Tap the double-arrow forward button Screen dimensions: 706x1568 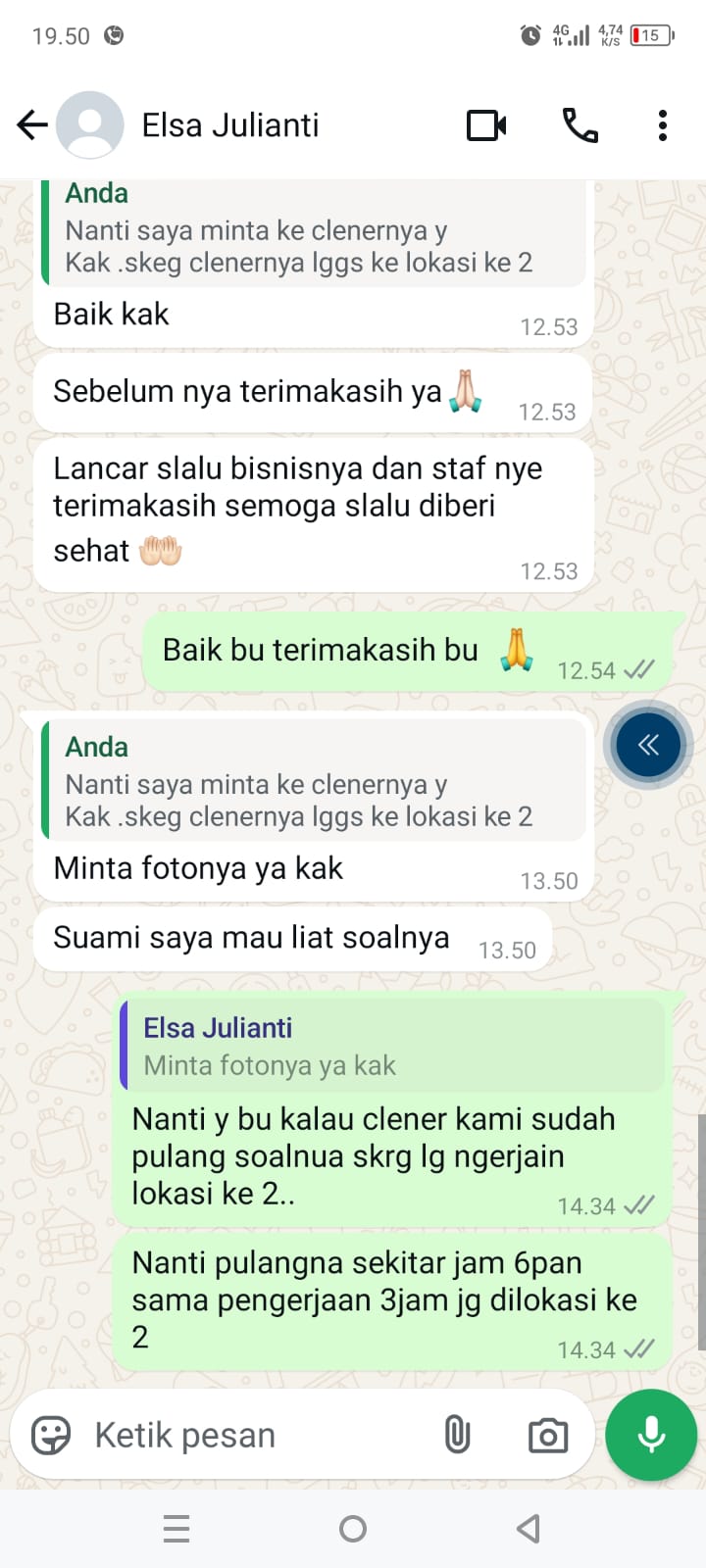coord(648,746)
